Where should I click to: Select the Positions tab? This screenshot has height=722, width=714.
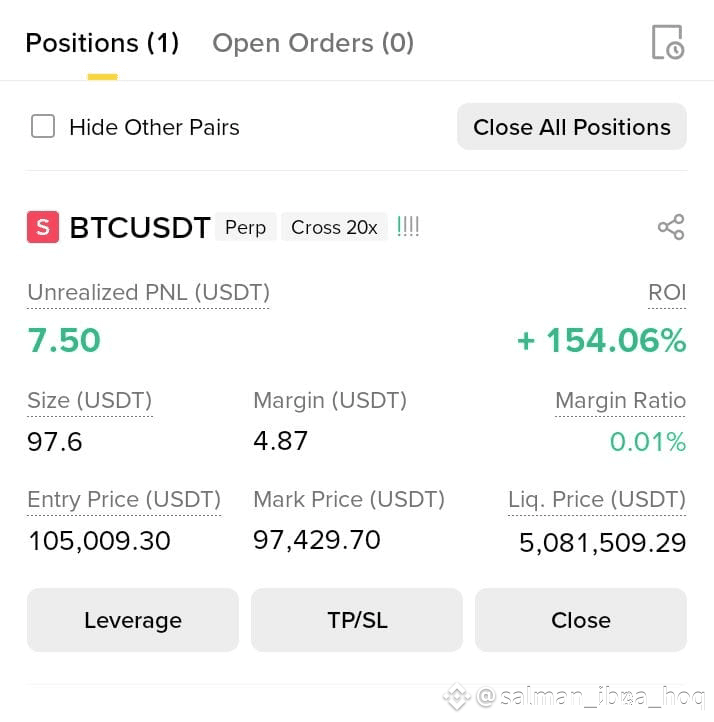point(102,43)
